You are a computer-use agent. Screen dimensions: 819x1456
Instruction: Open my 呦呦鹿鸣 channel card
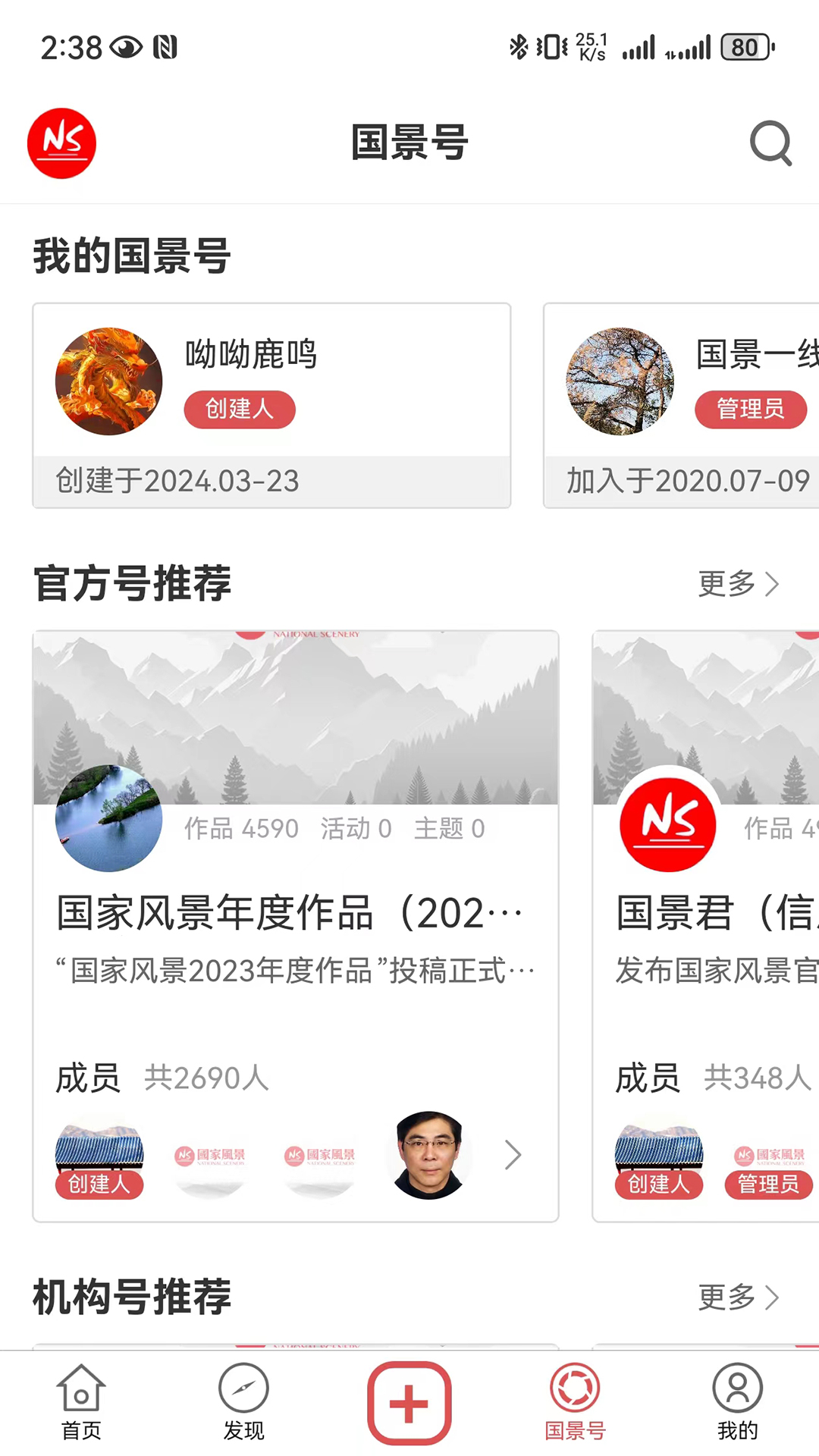tap(271, 405)
